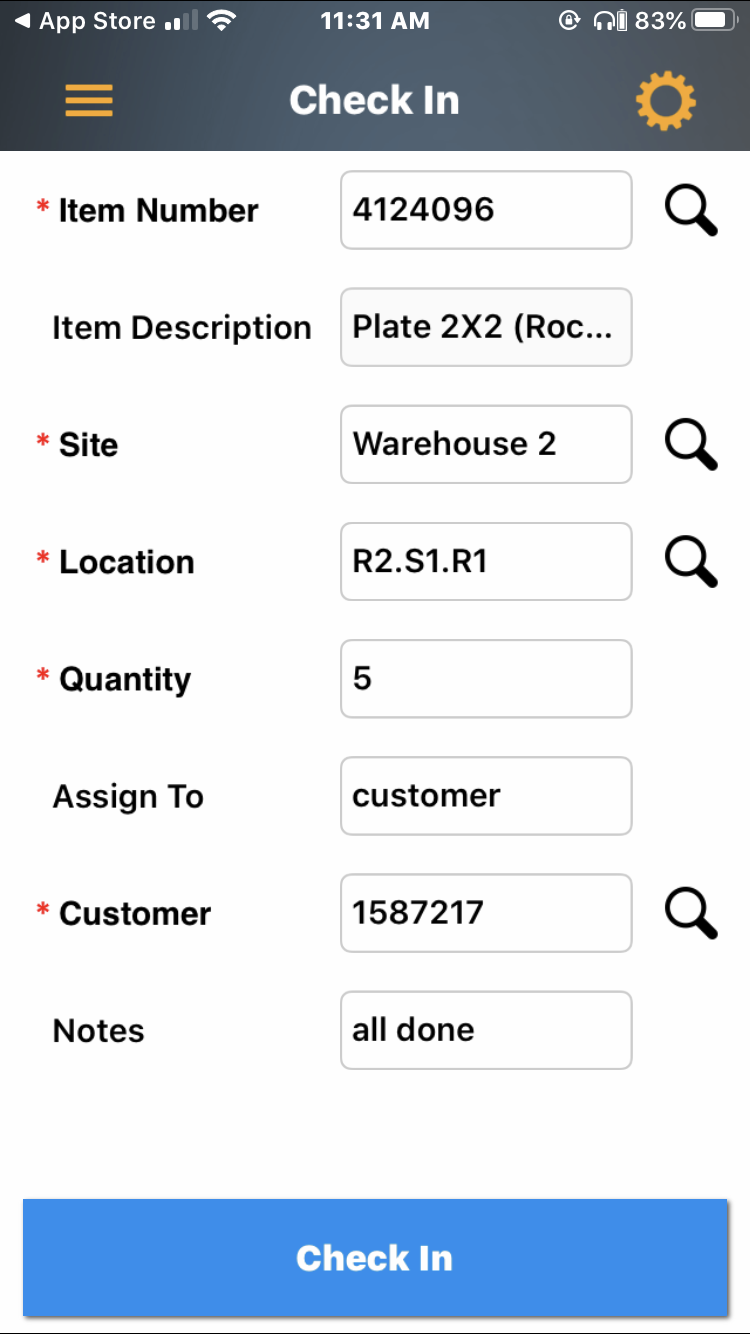Edit the Notes field
The image size is (750, 1334).
(486, 1030)
